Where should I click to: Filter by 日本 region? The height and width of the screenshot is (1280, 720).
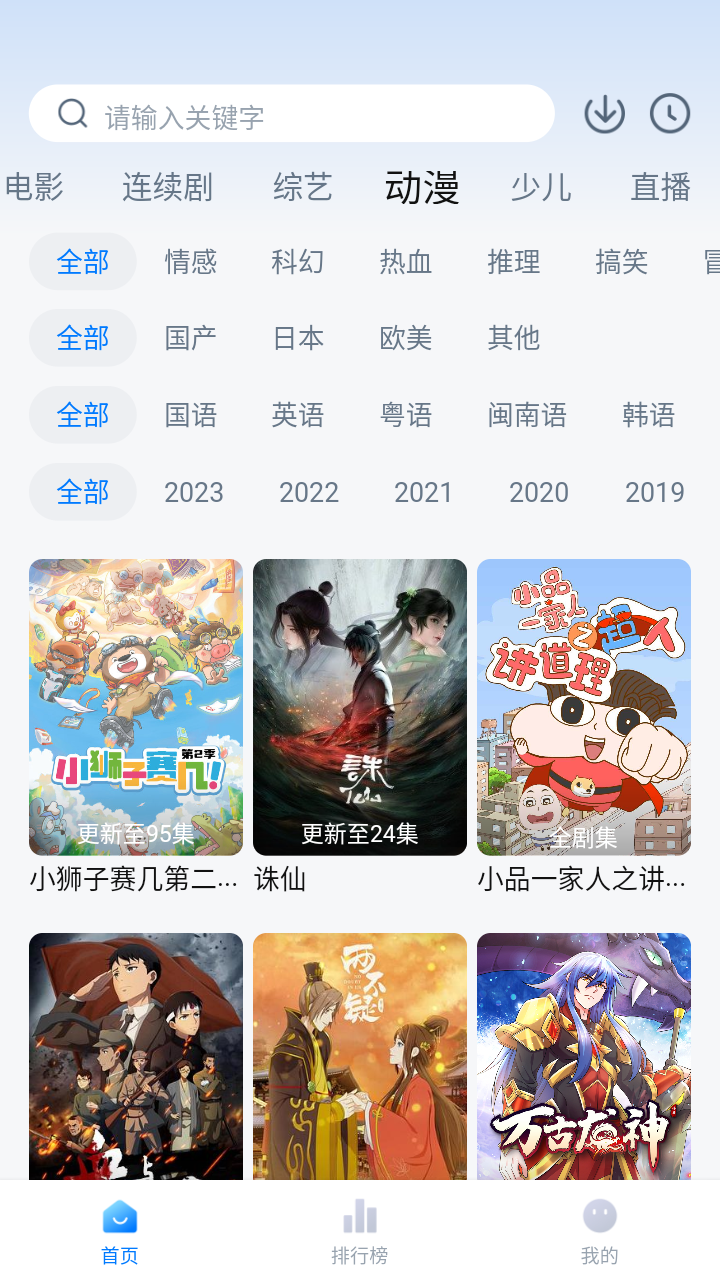pos(298,338)
